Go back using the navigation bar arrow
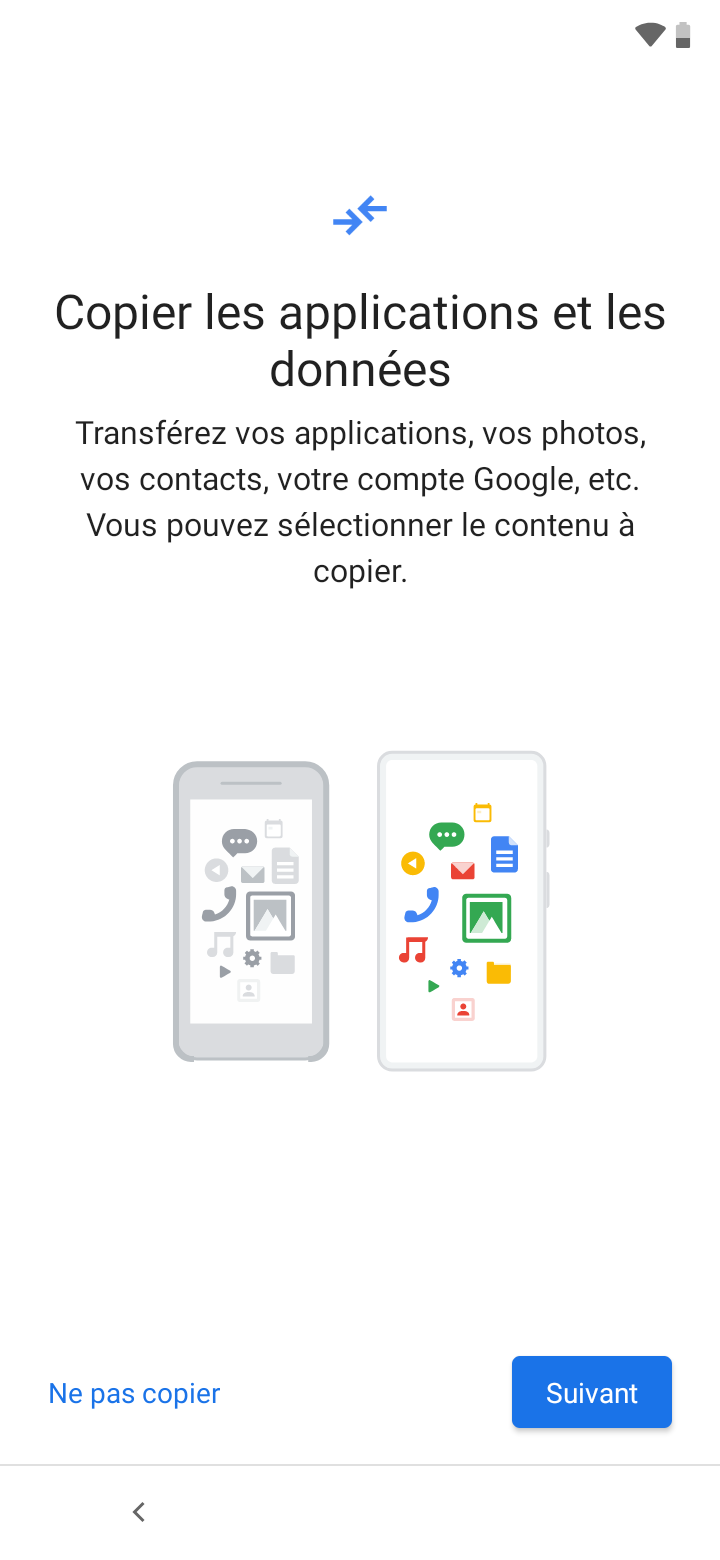Screen dimensions: 720x1560 click(x=139, y=1512)
